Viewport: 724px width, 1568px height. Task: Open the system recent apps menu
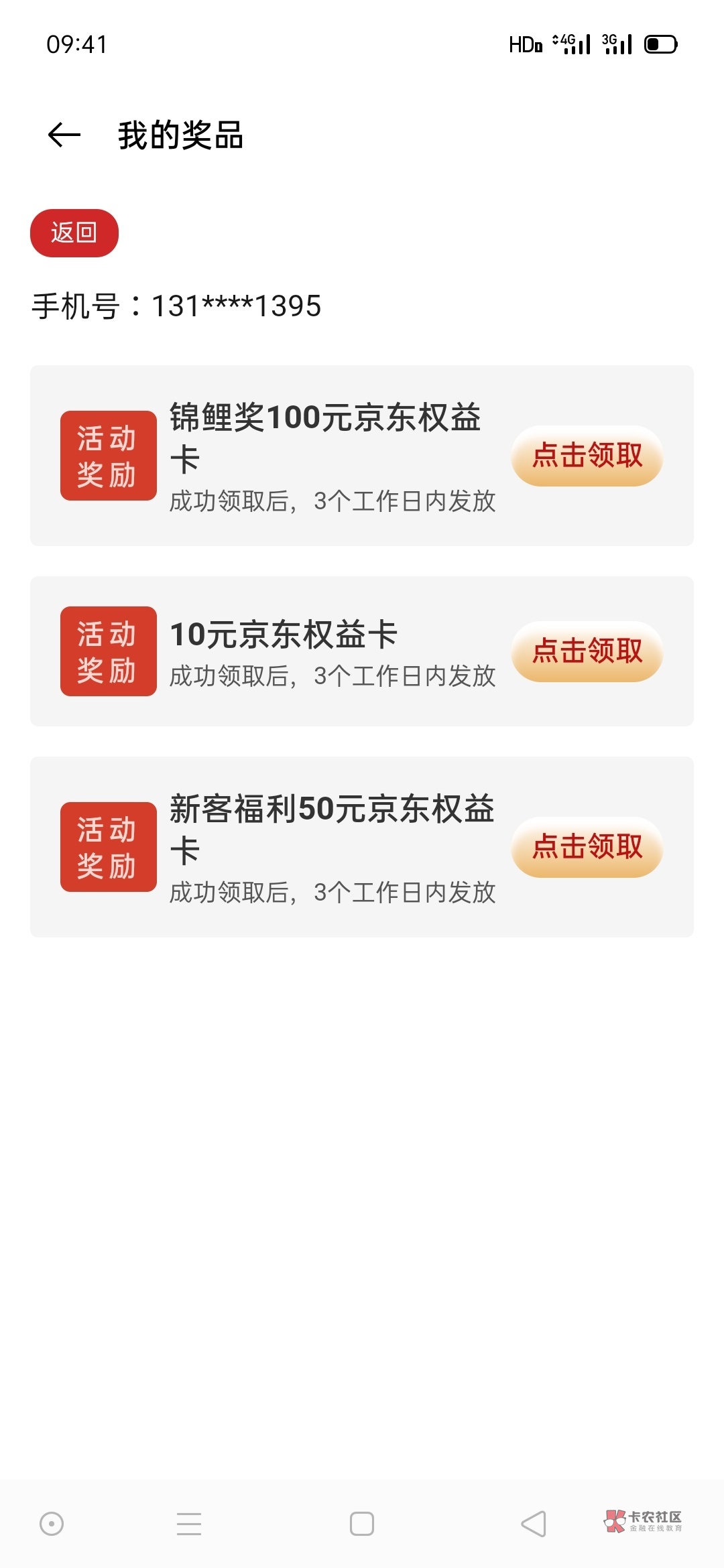[189, 1524]
